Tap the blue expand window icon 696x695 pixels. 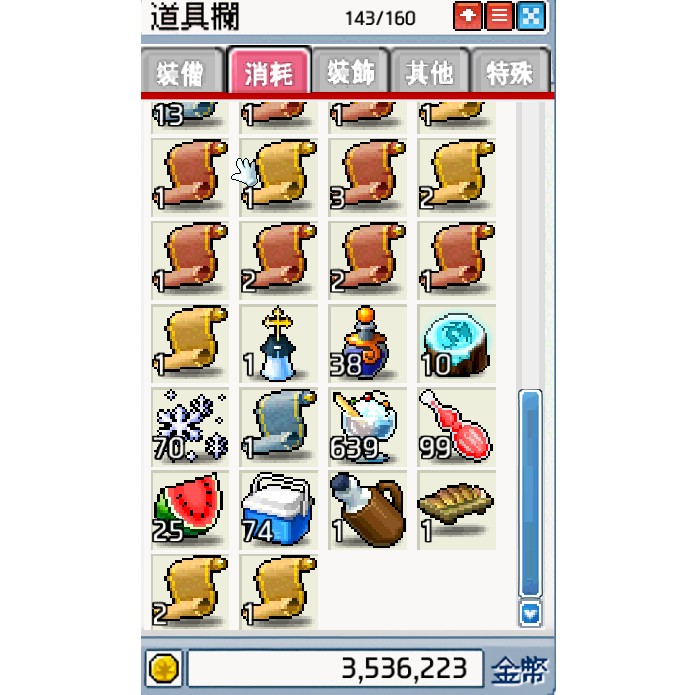[531, 17]
